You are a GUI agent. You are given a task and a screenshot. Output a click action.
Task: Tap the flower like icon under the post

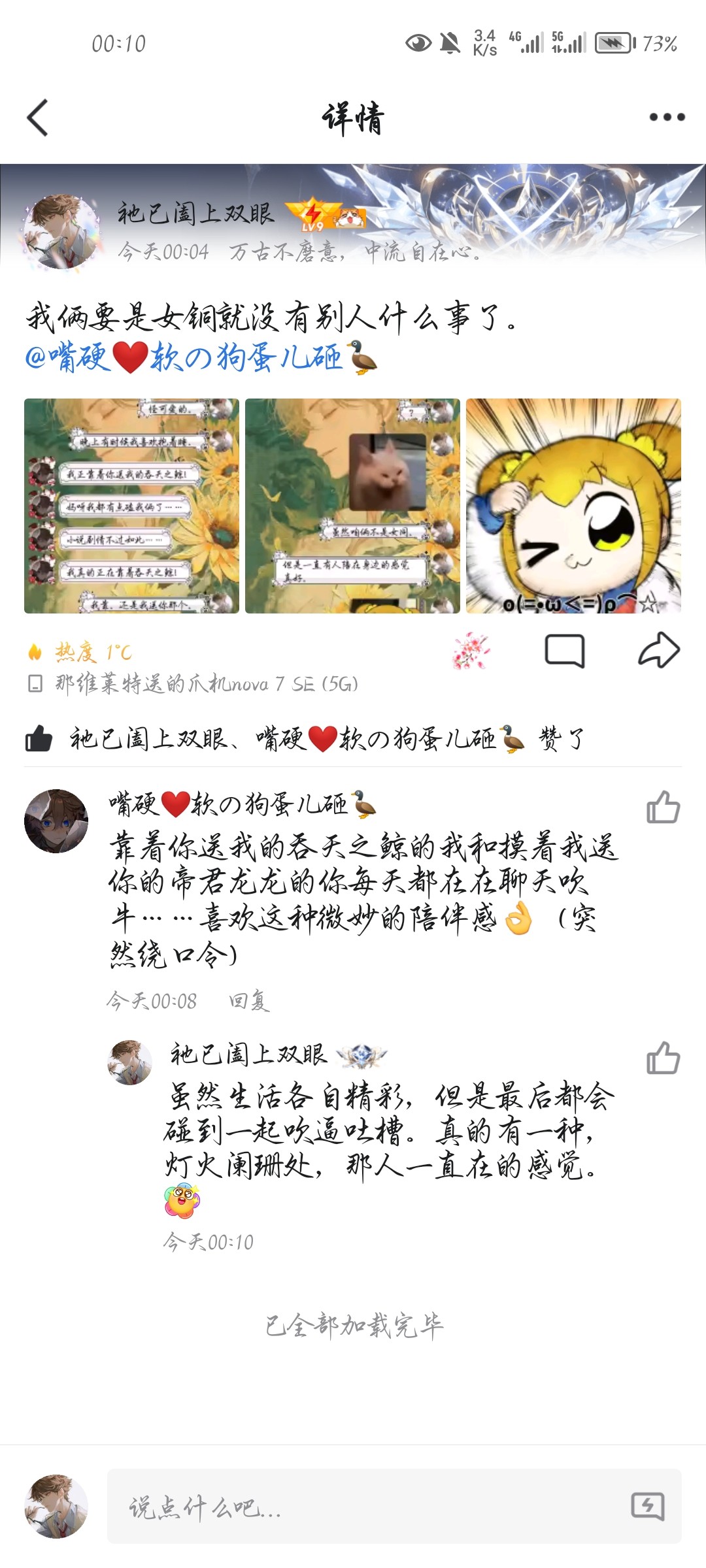click(471, 651)
